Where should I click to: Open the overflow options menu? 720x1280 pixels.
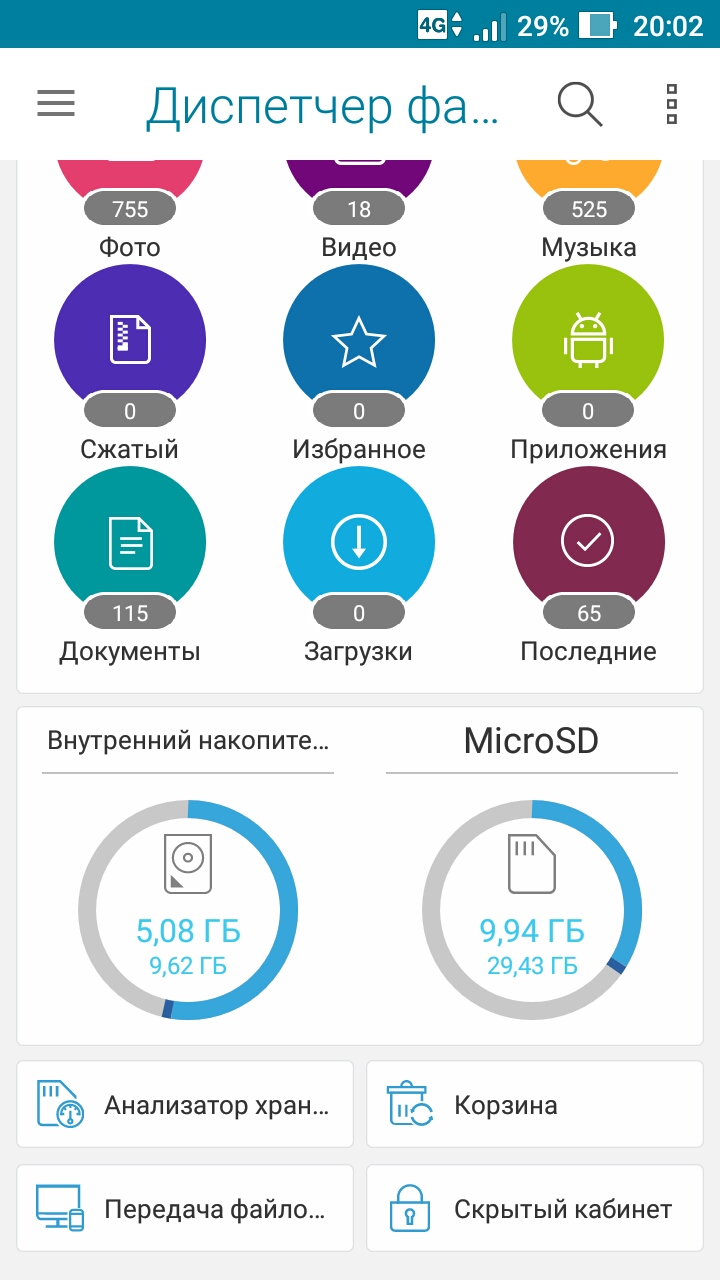(672, 104)
